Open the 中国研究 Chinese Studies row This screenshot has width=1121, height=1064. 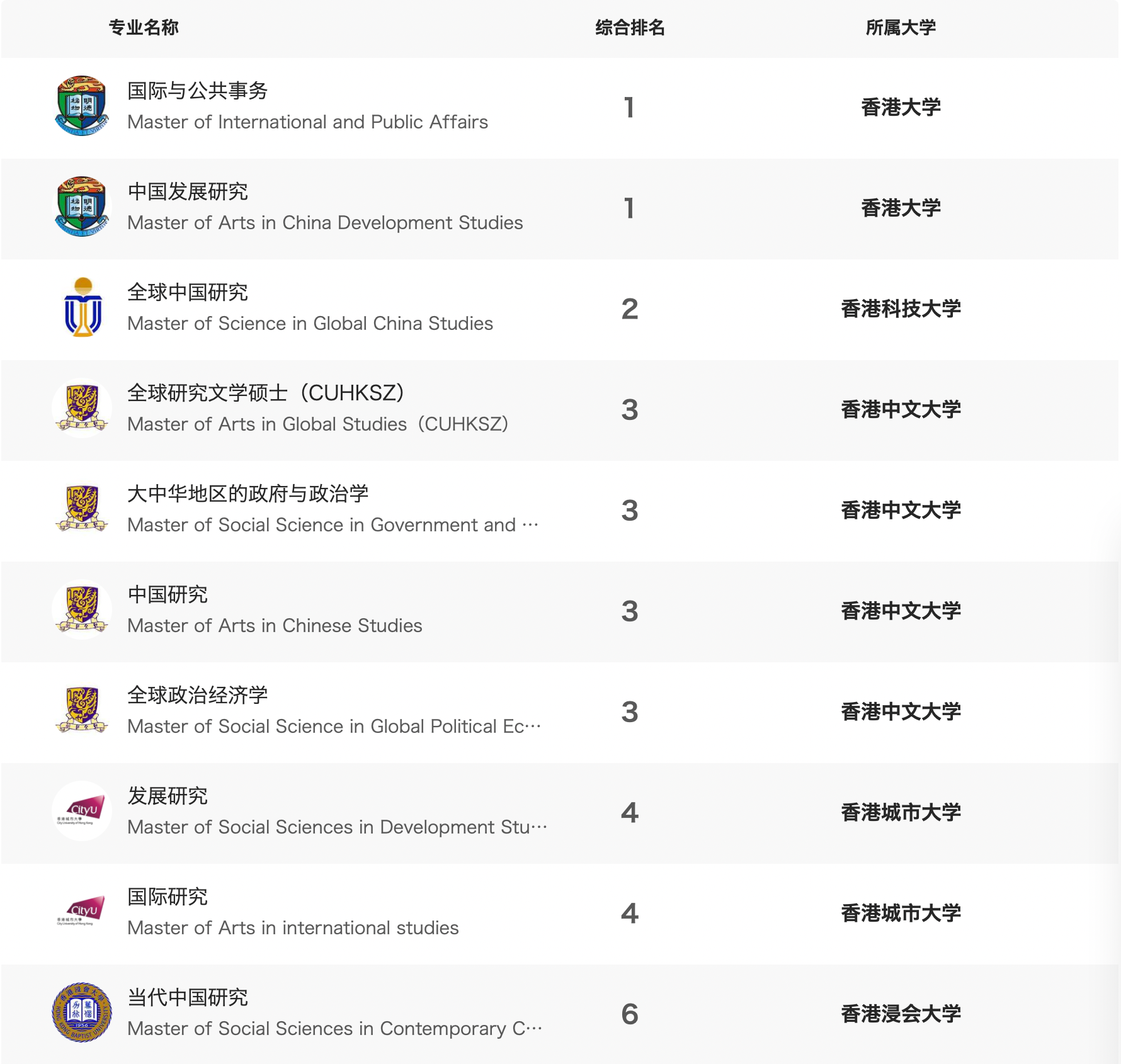click(x=275, y=611)
